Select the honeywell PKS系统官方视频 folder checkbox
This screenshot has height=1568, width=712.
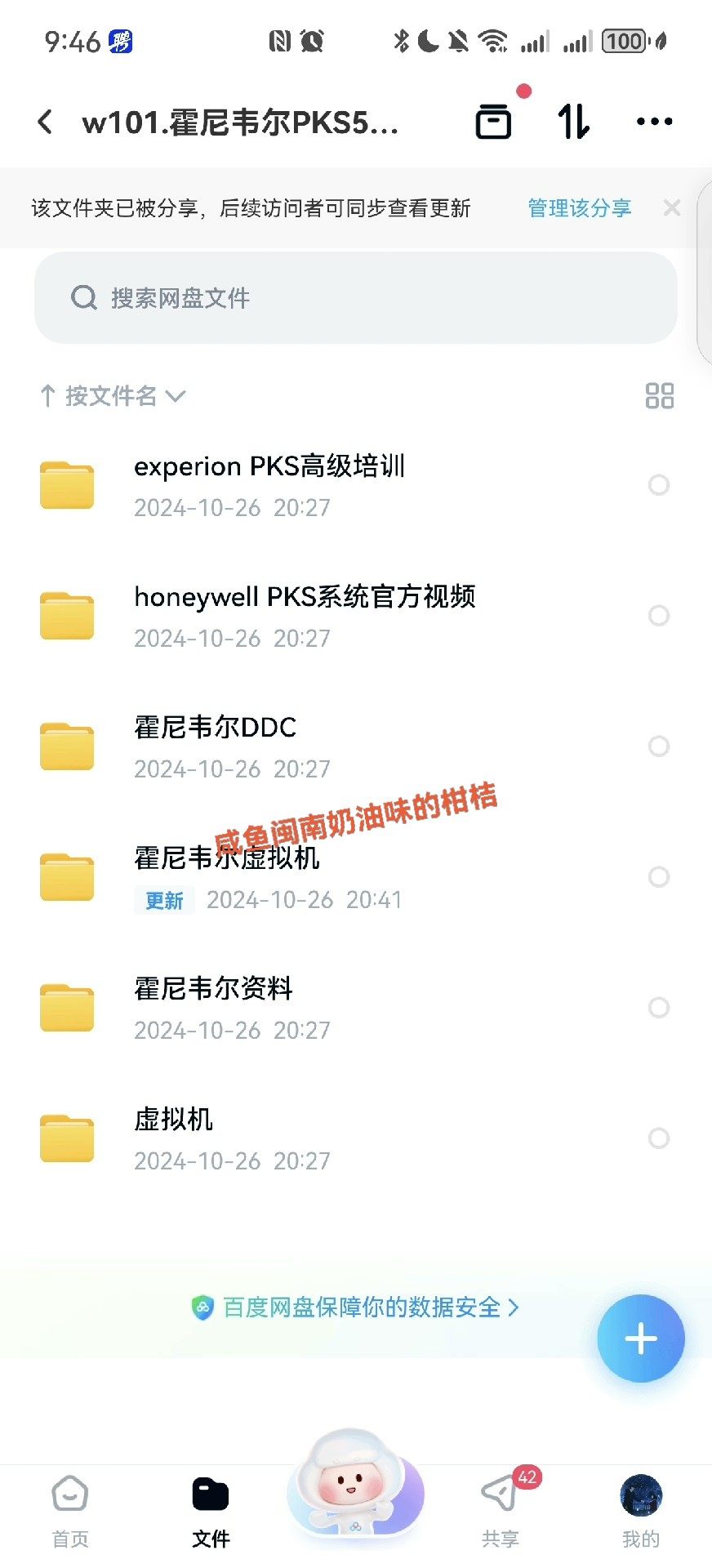[x=658, y=616]
